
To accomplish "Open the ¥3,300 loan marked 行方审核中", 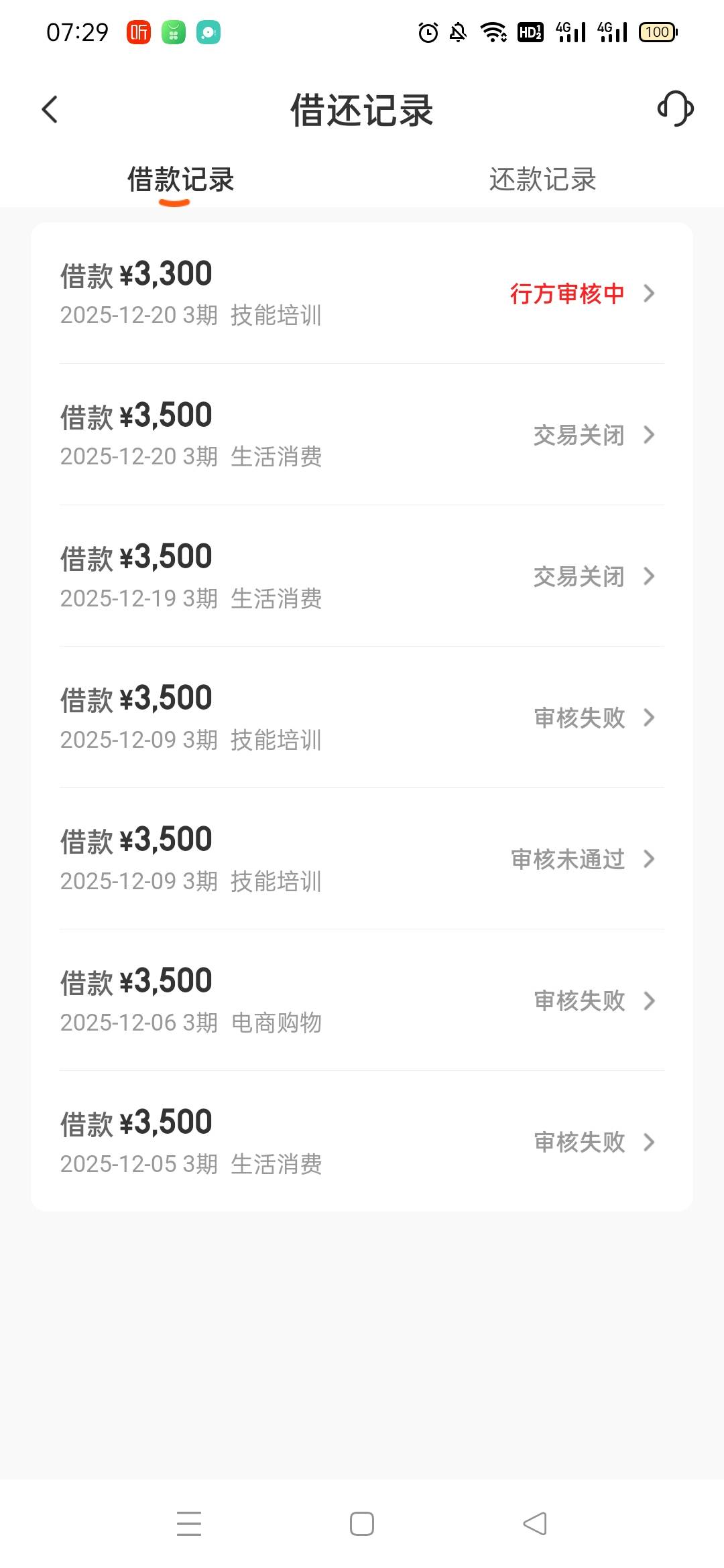I will tap(362, 293).
